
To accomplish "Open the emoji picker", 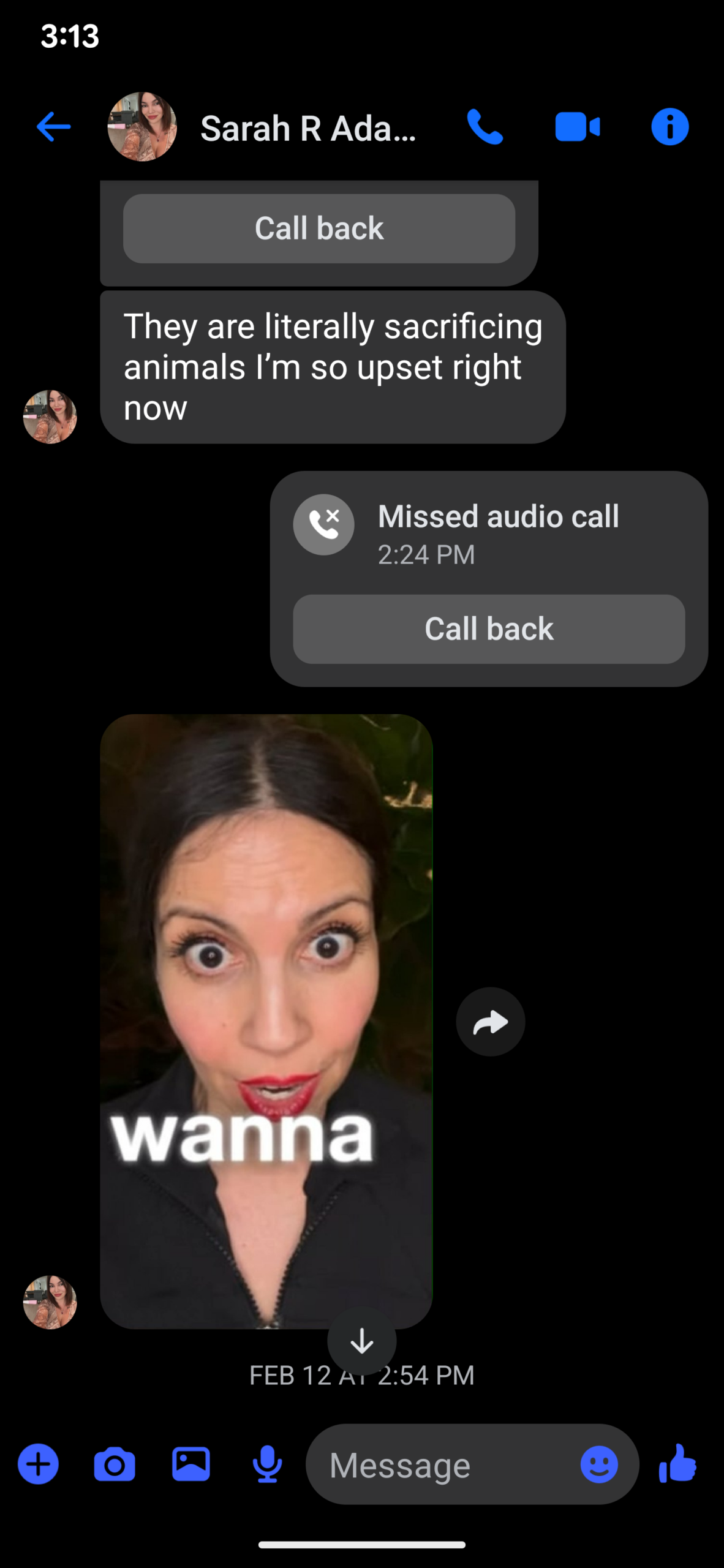I will (598, 1464).
